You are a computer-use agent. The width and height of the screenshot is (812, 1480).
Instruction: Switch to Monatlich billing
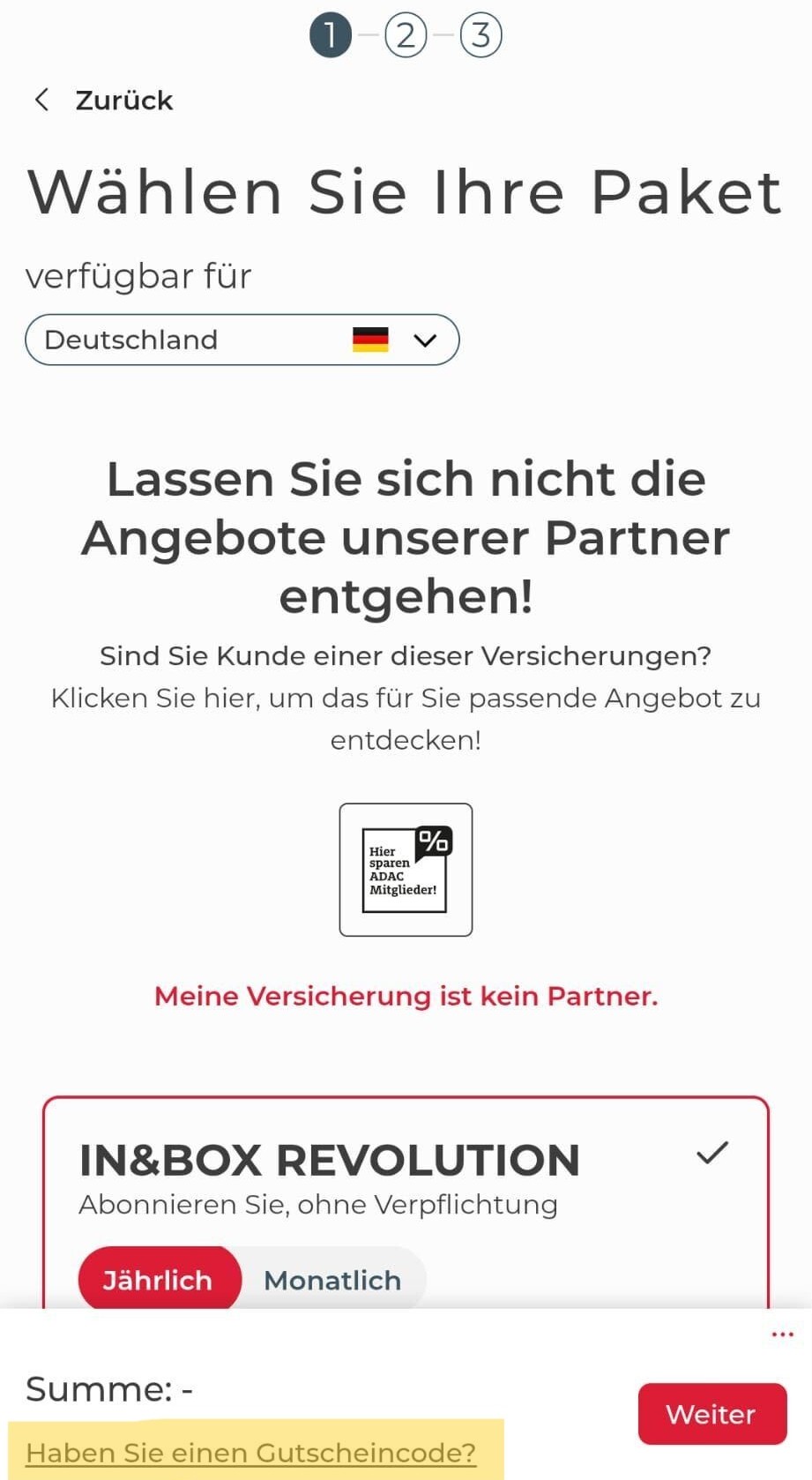[x=332, y=1280]
